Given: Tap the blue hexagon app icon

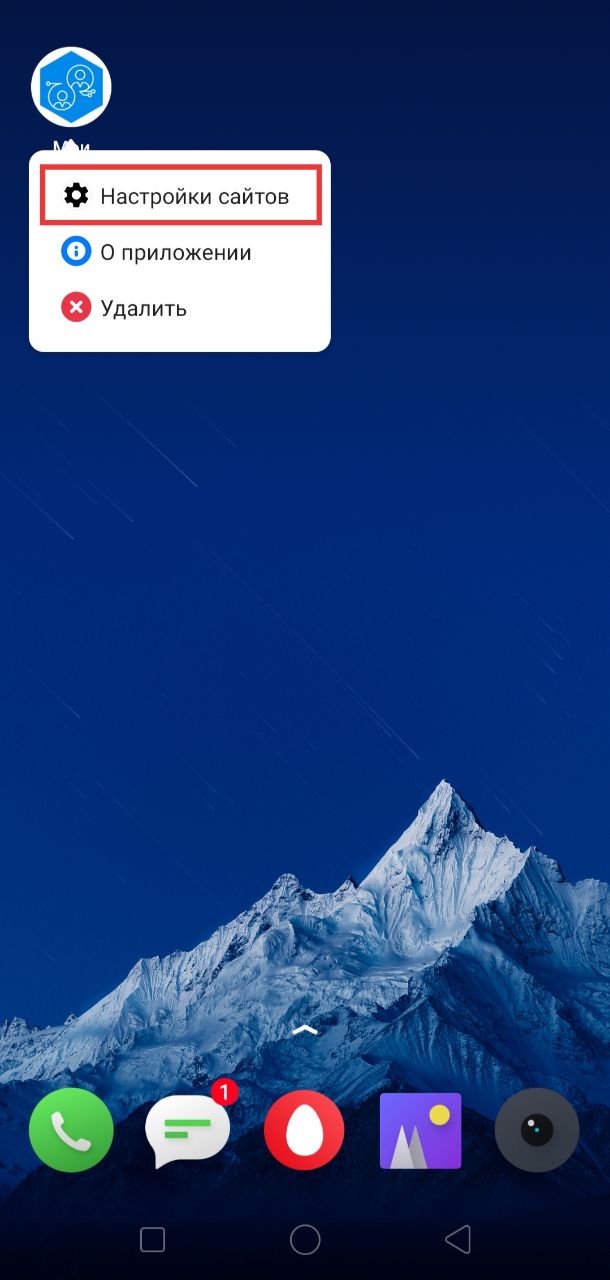Looking at the screenshot, I should pos(71,87).
